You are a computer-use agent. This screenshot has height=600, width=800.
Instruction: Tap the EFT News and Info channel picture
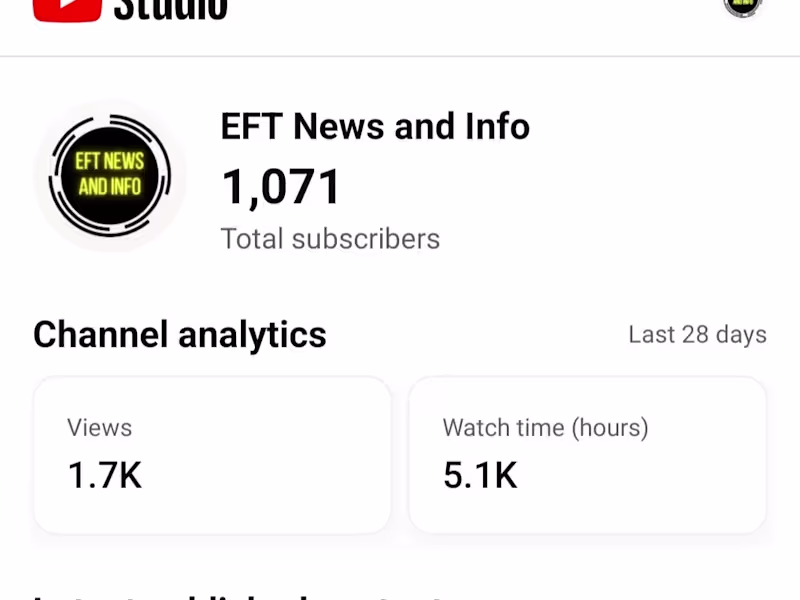110,175
